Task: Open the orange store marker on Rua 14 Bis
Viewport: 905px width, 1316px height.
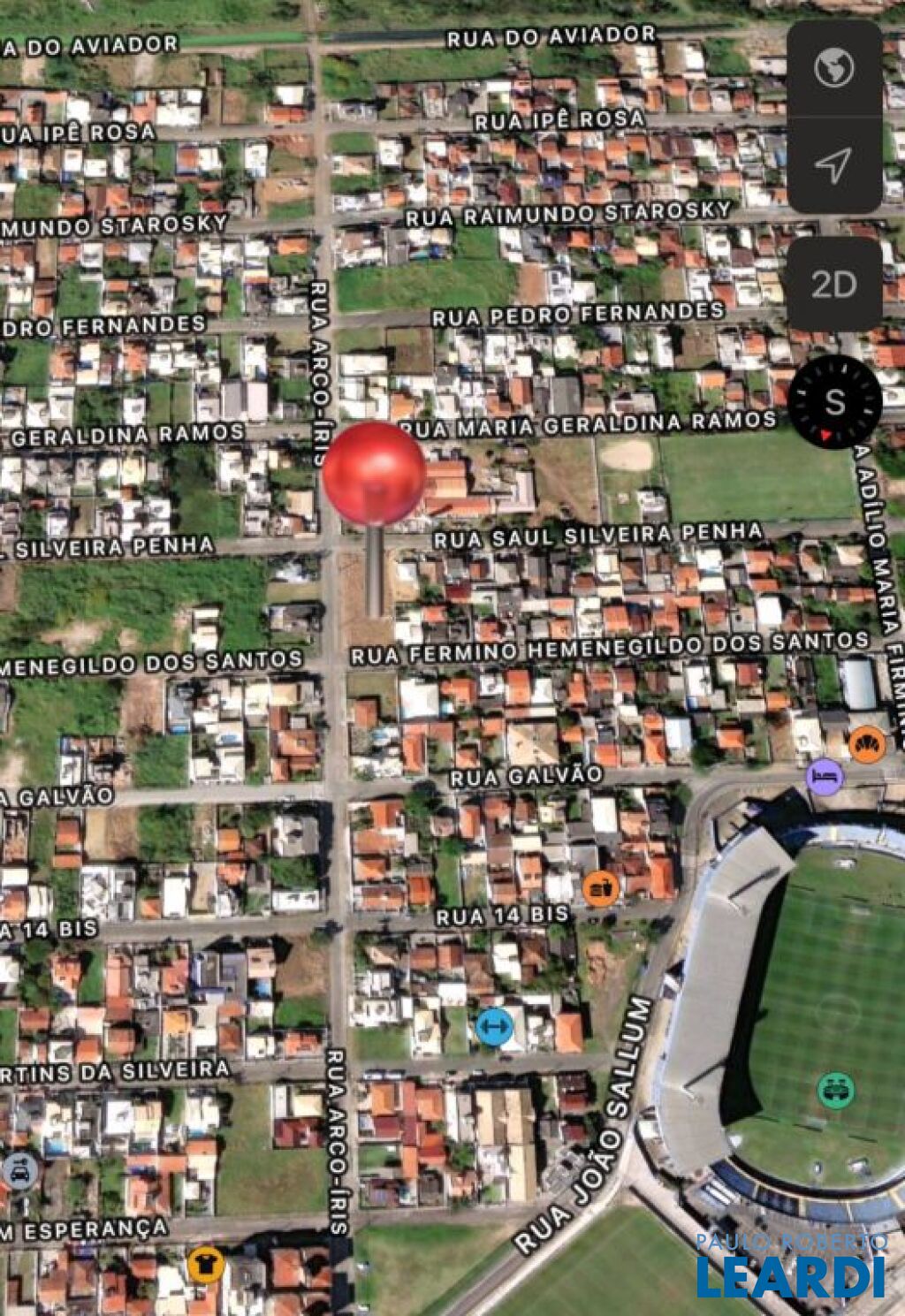Action: coord(600,886)
